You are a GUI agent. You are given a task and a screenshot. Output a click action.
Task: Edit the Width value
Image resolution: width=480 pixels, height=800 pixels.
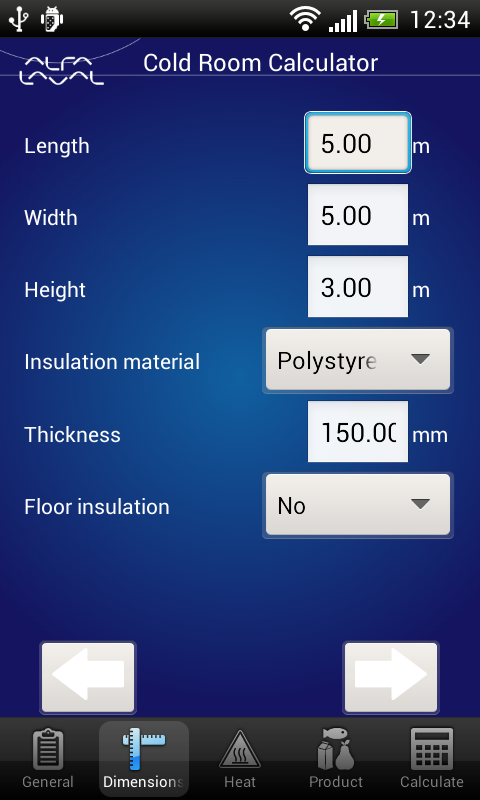click(x=358, y=215)
